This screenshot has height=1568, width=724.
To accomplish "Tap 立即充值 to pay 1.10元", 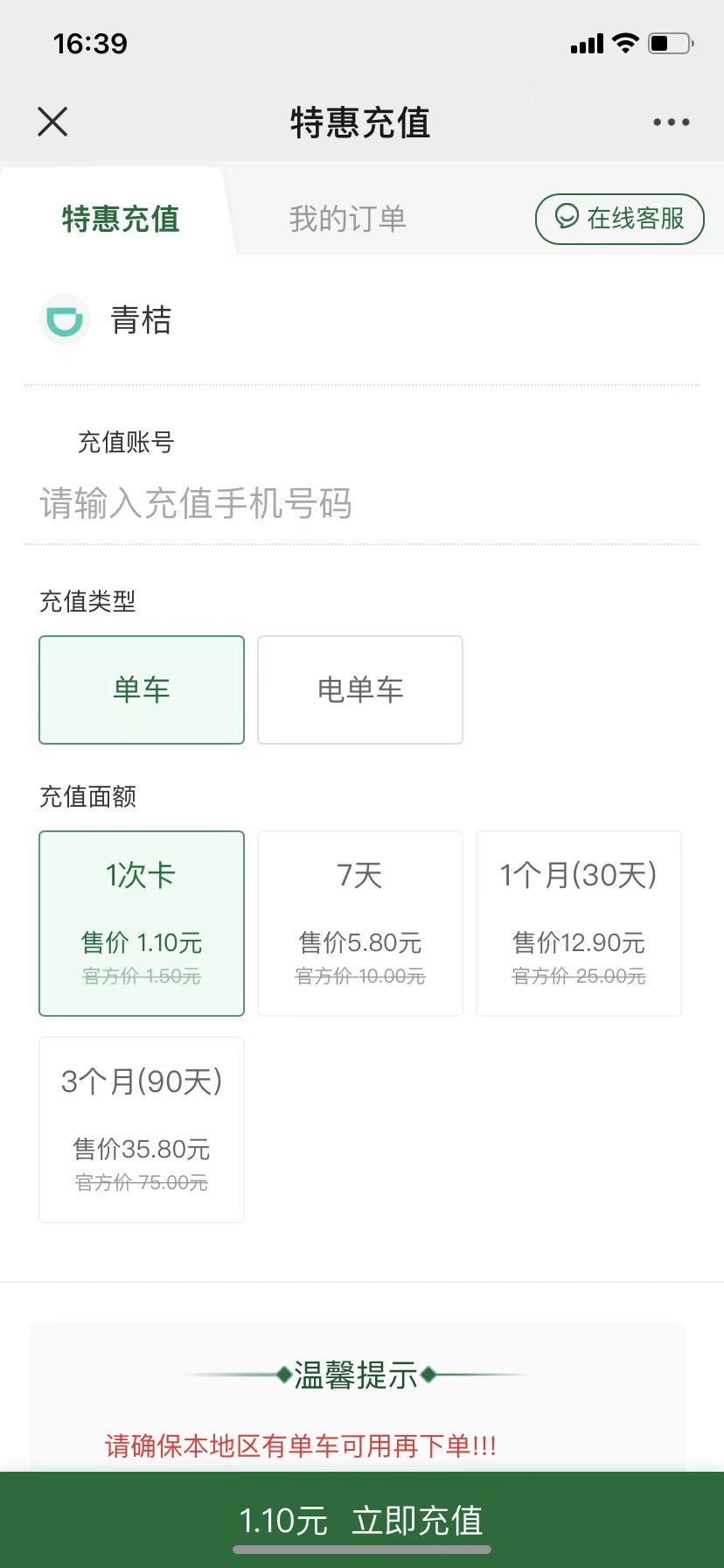I will coord(362,1520).
